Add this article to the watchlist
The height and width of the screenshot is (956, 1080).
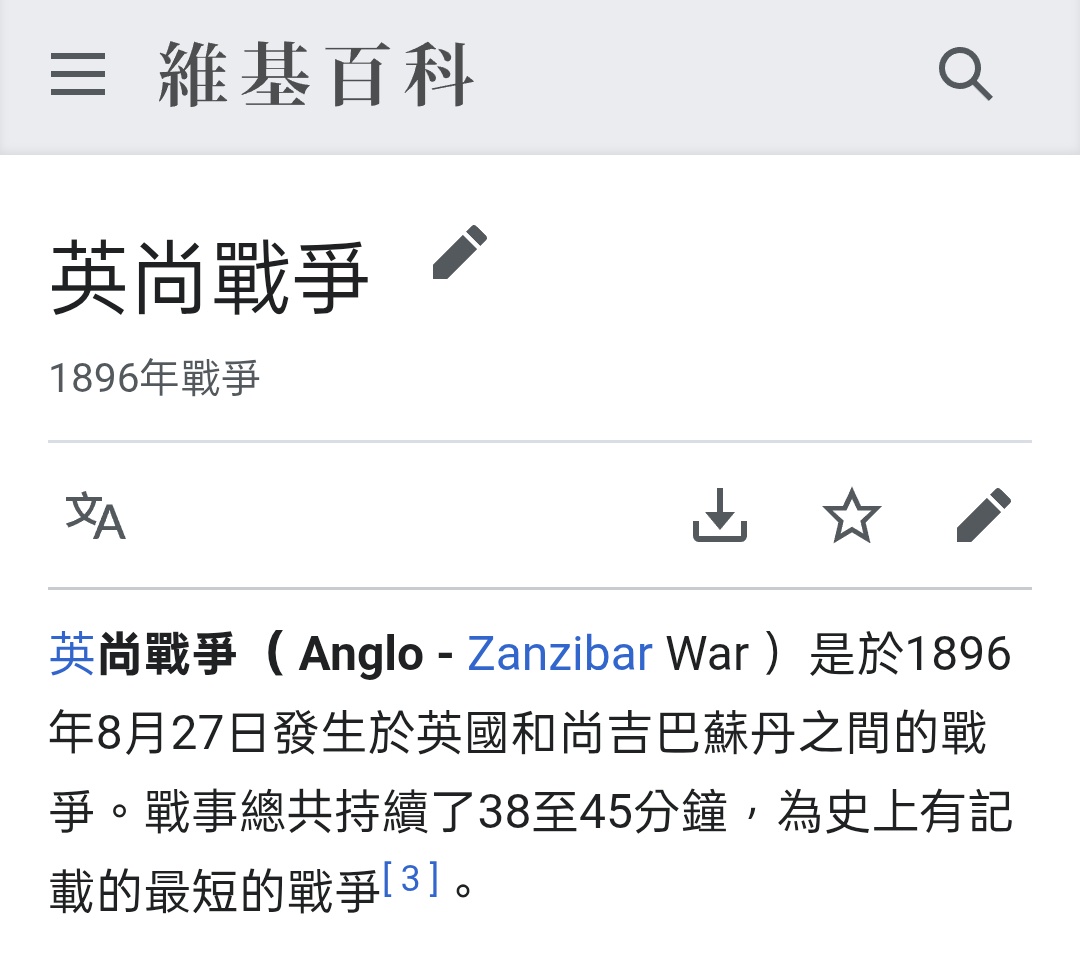point(851,516)
